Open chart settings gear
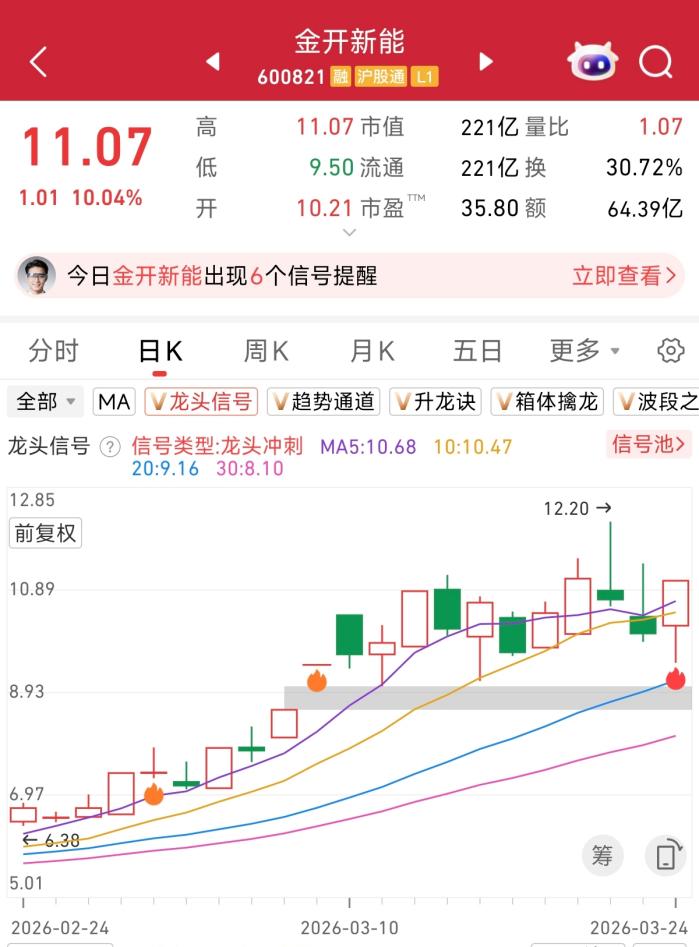This screenshot has width=699, height=947. click(671, 351)
